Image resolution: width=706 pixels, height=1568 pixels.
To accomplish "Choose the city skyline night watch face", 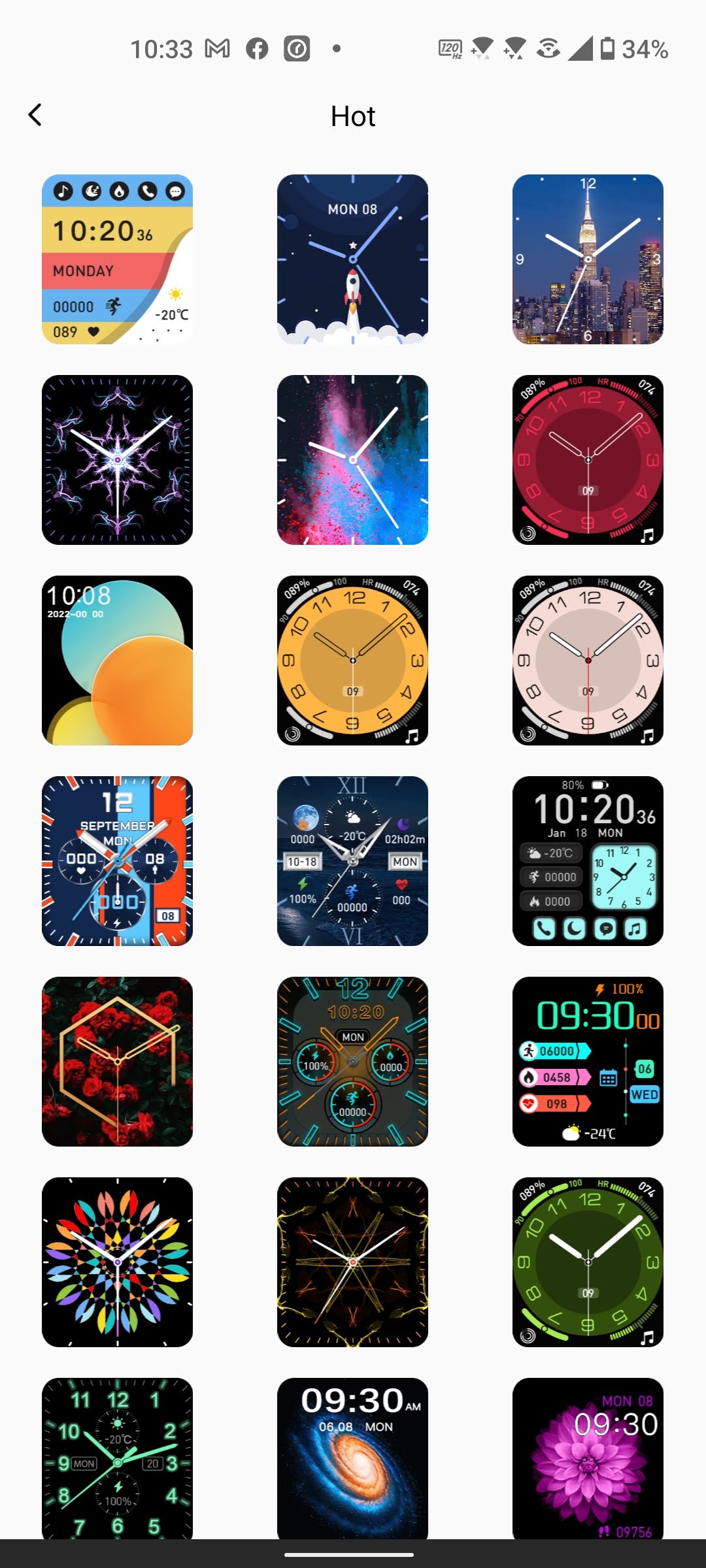I will tap(588, 259).
